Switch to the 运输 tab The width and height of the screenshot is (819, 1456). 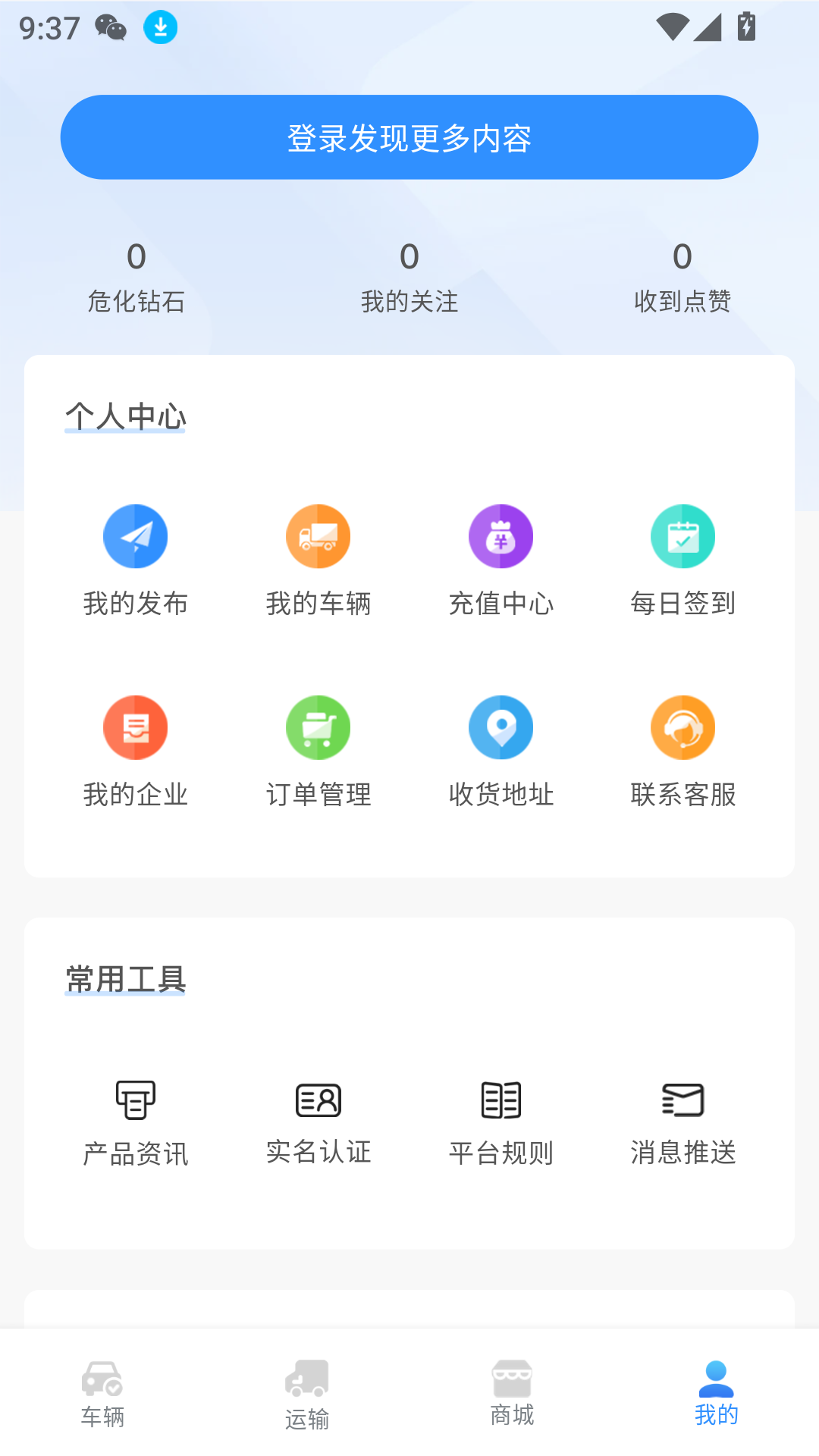coord(307,1394)
